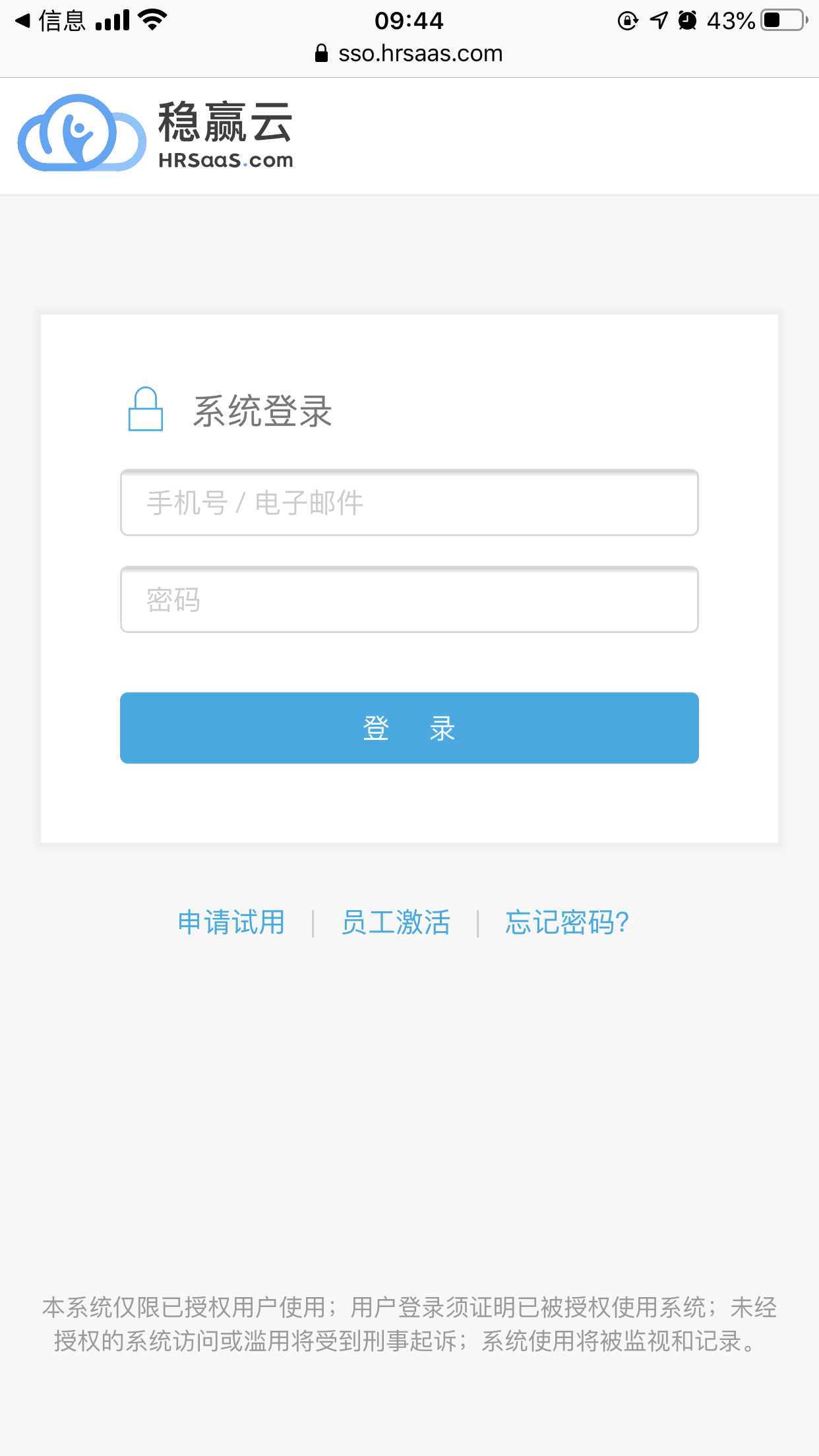The image size is (819, 1456).
Task: Focus the 密码 password field
Action: click(409, 599)
